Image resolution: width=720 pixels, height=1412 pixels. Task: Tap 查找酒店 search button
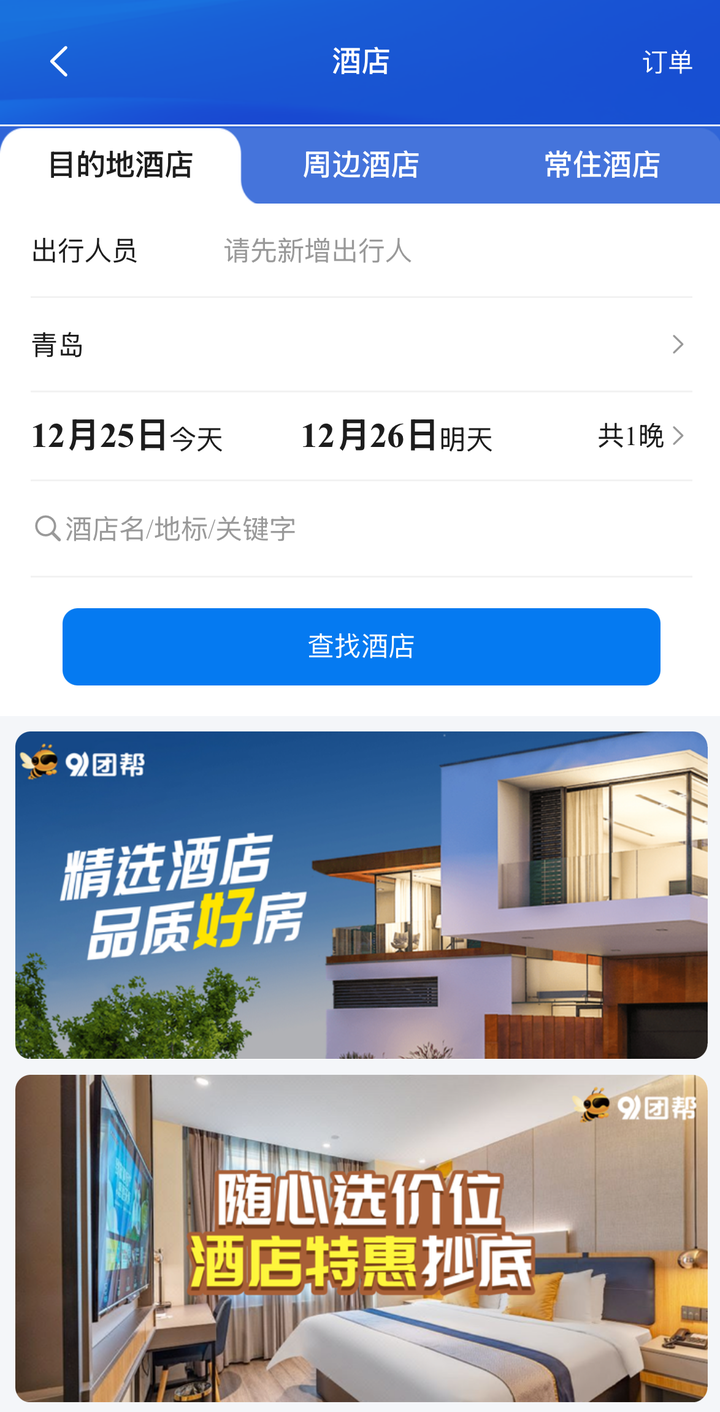361,646
